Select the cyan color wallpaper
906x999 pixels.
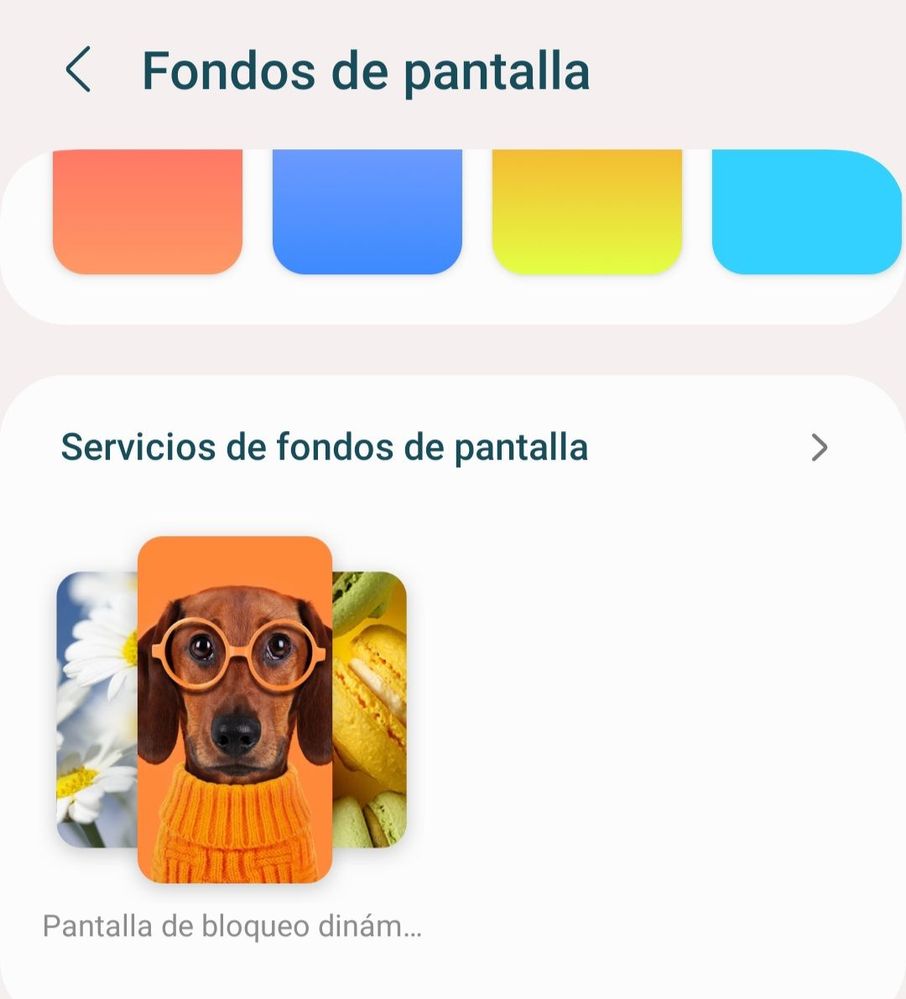pyautogui.click(x=806, y=211)
